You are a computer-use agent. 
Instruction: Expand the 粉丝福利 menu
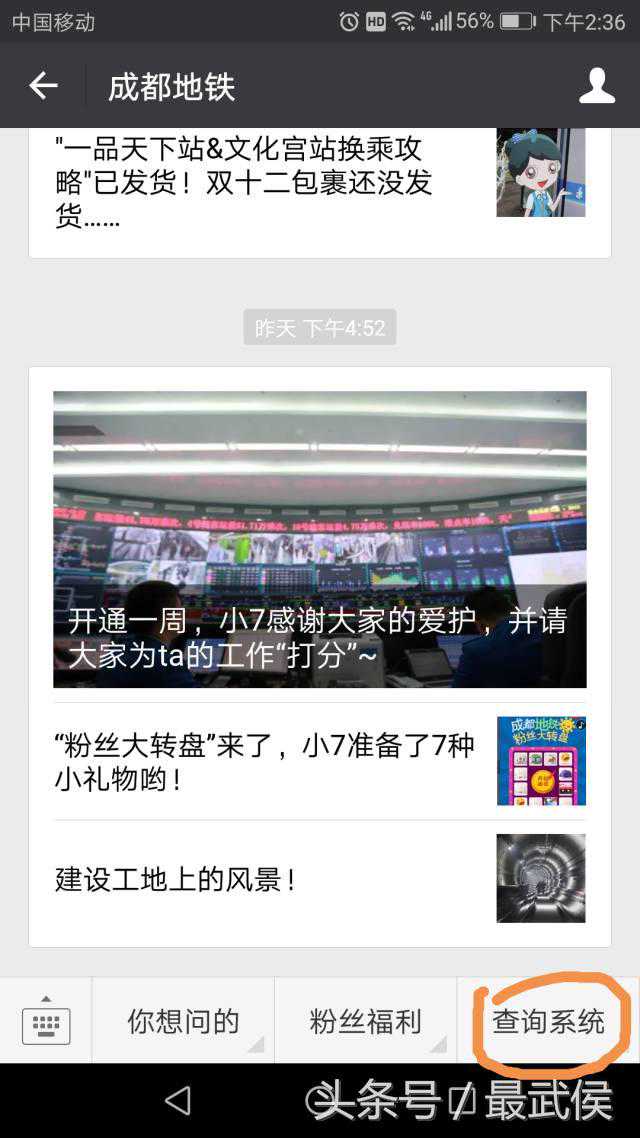[365, 1021]
